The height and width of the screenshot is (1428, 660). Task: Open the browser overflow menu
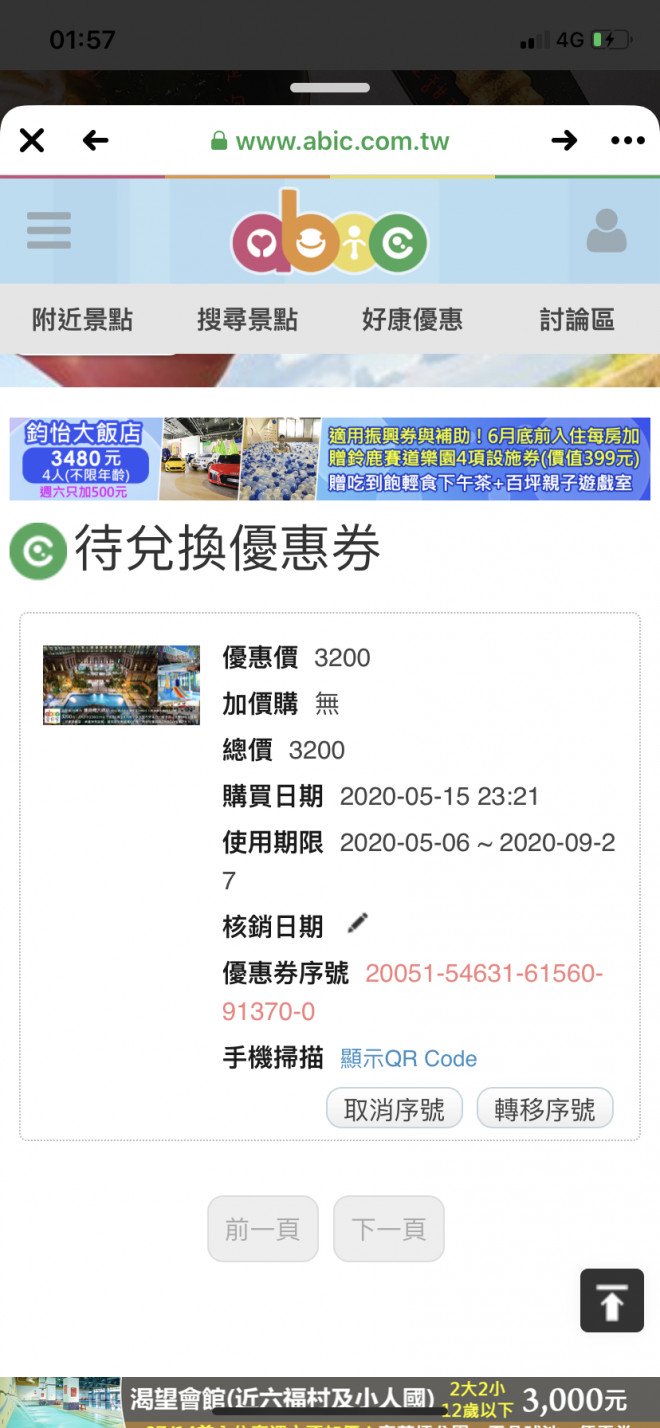(628, 140)
